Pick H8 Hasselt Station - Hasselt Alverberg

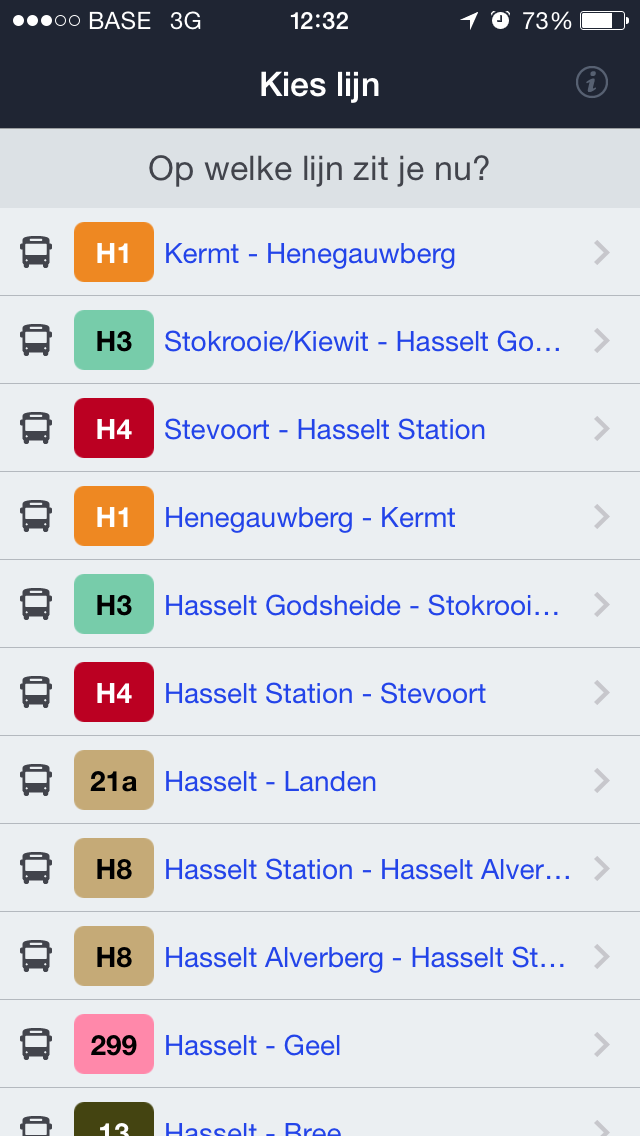[x=320, y=868]
